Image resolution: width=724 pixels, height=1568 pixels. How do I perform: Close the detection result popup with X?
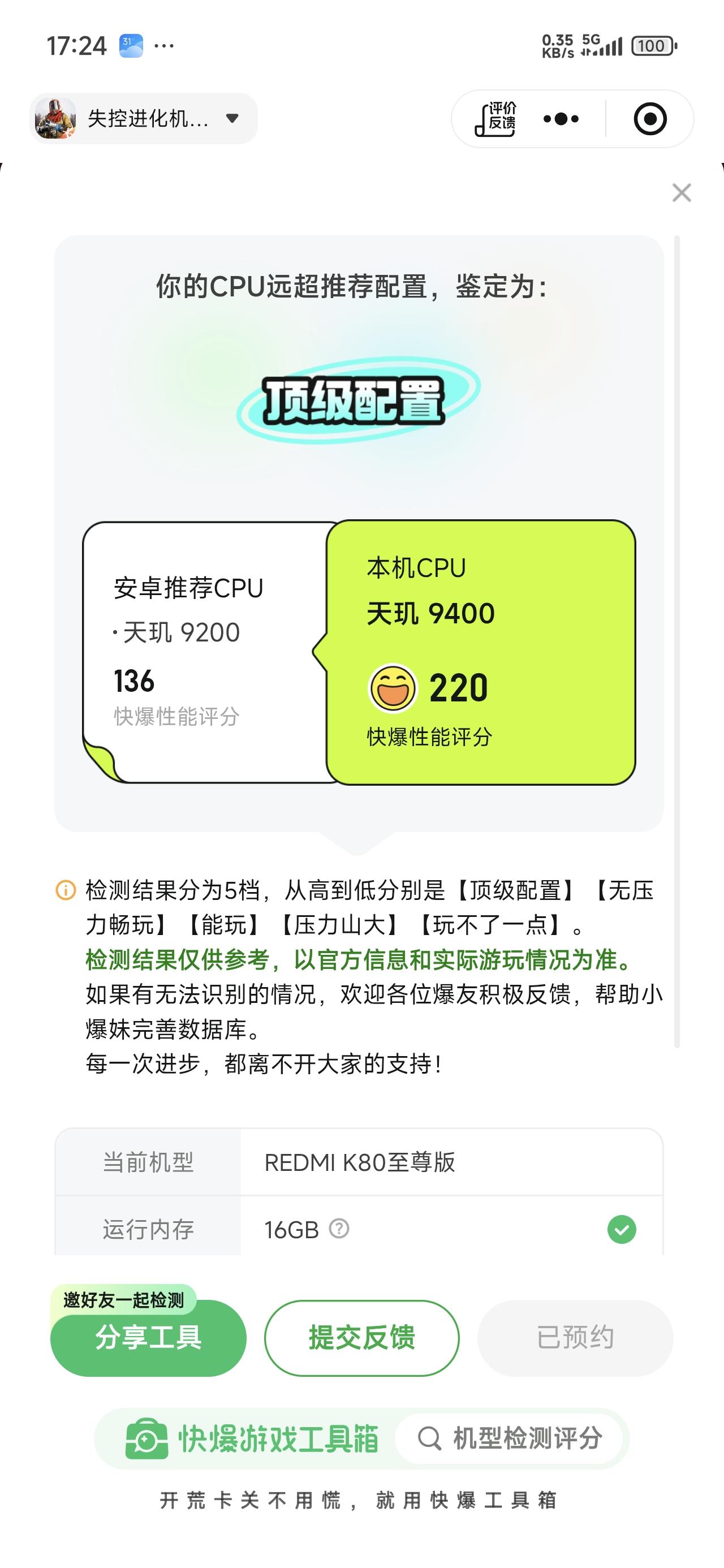[681, 193]
